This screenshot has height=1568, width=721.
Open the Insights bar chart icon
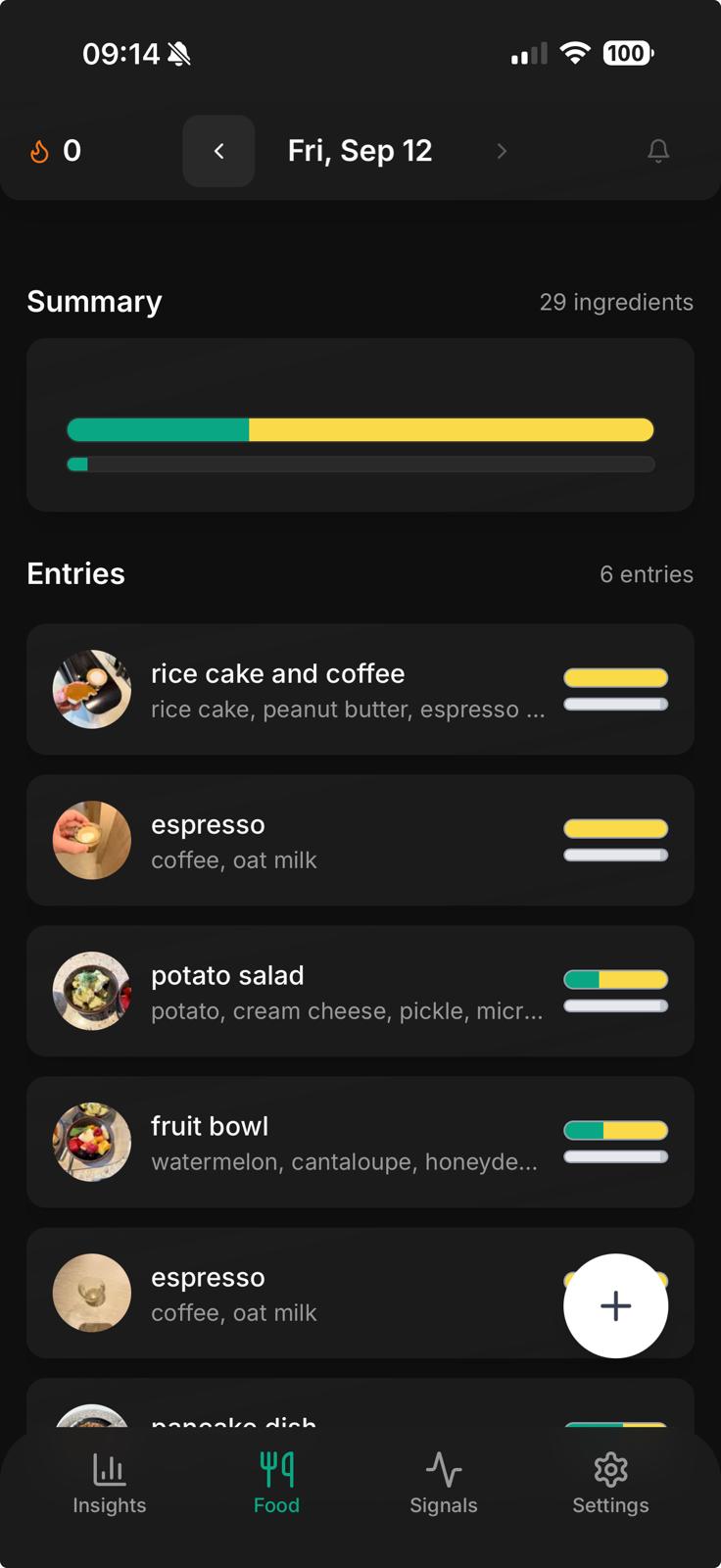coord(108,1469)
